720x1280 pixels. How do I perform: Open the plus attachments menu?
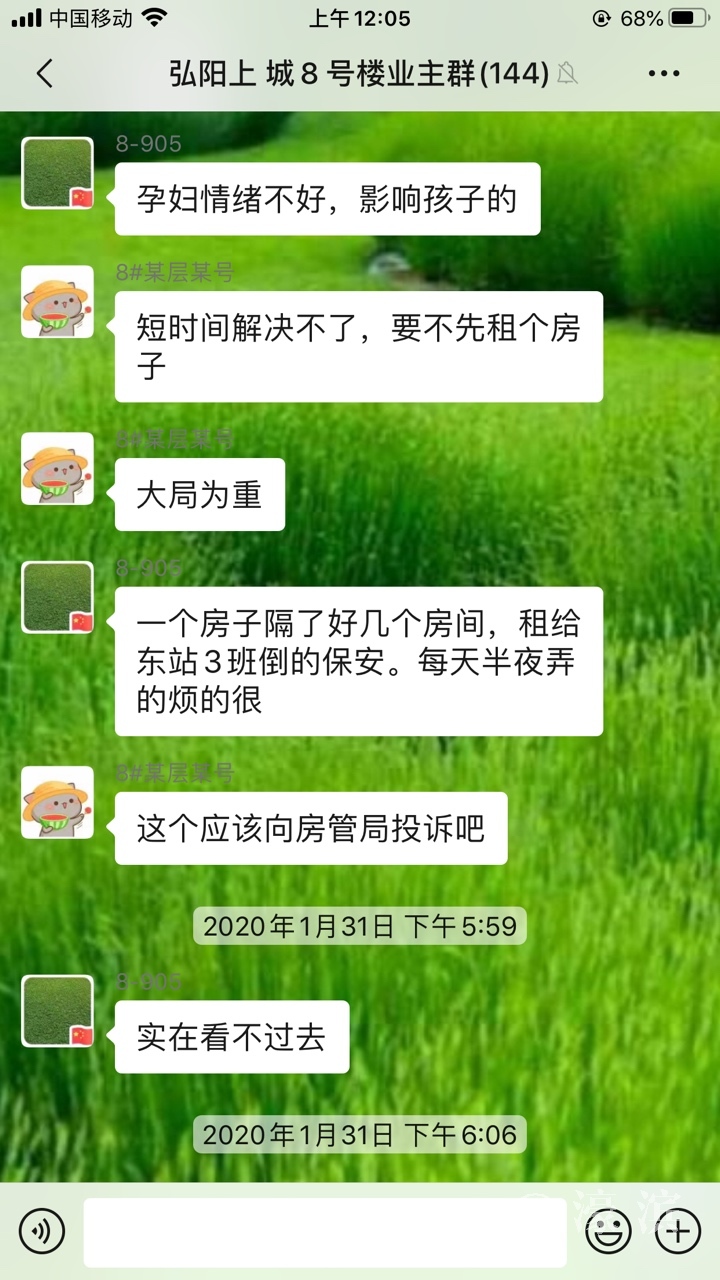pos(677,1231)
